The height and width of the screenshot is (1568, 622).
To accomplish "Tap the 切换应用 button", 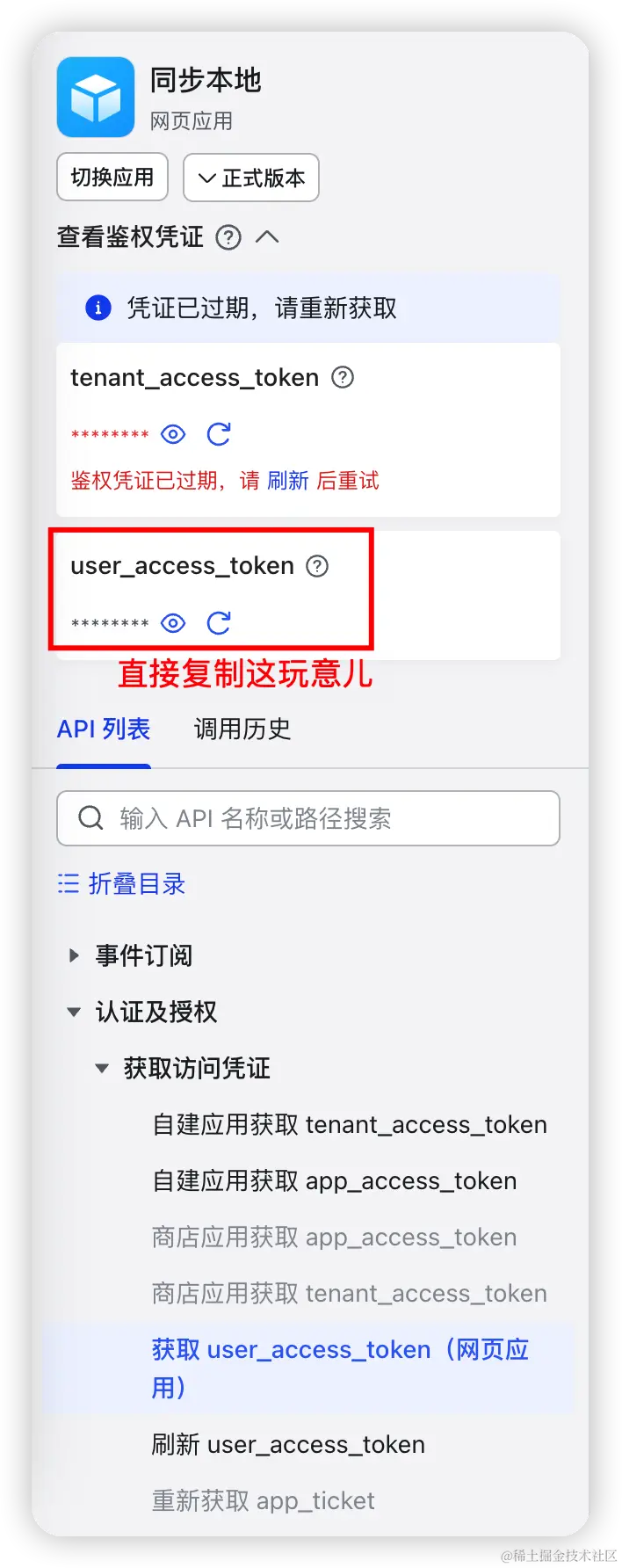I will click(112, 178).
